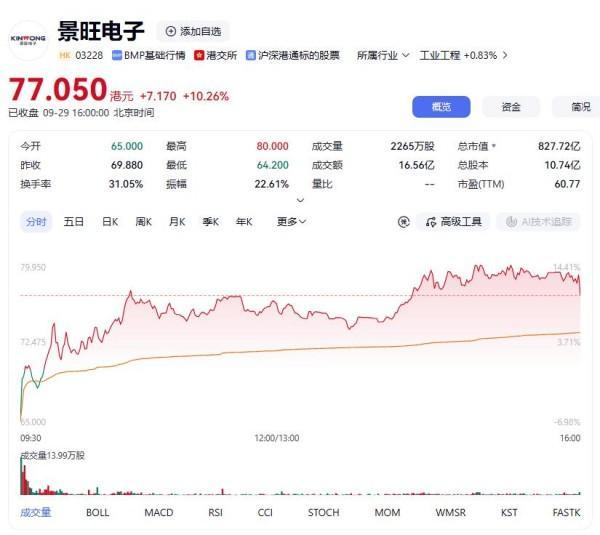Screen dimensions: 600x535
Task: Open the 工业工程 industry link
Action: point(463,55)
